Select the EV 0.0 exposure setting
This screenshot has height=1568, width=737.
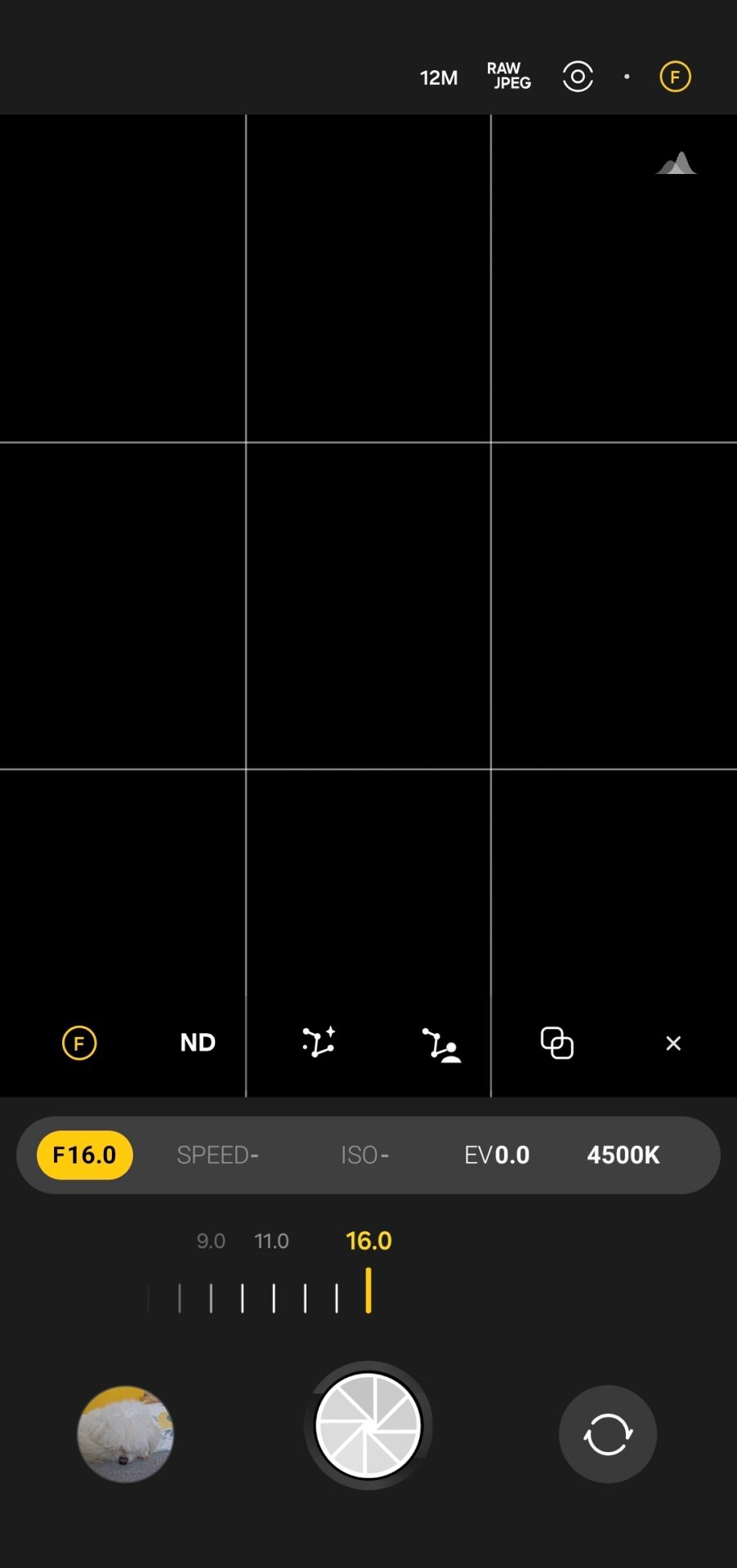click(x=497, y=1155)
